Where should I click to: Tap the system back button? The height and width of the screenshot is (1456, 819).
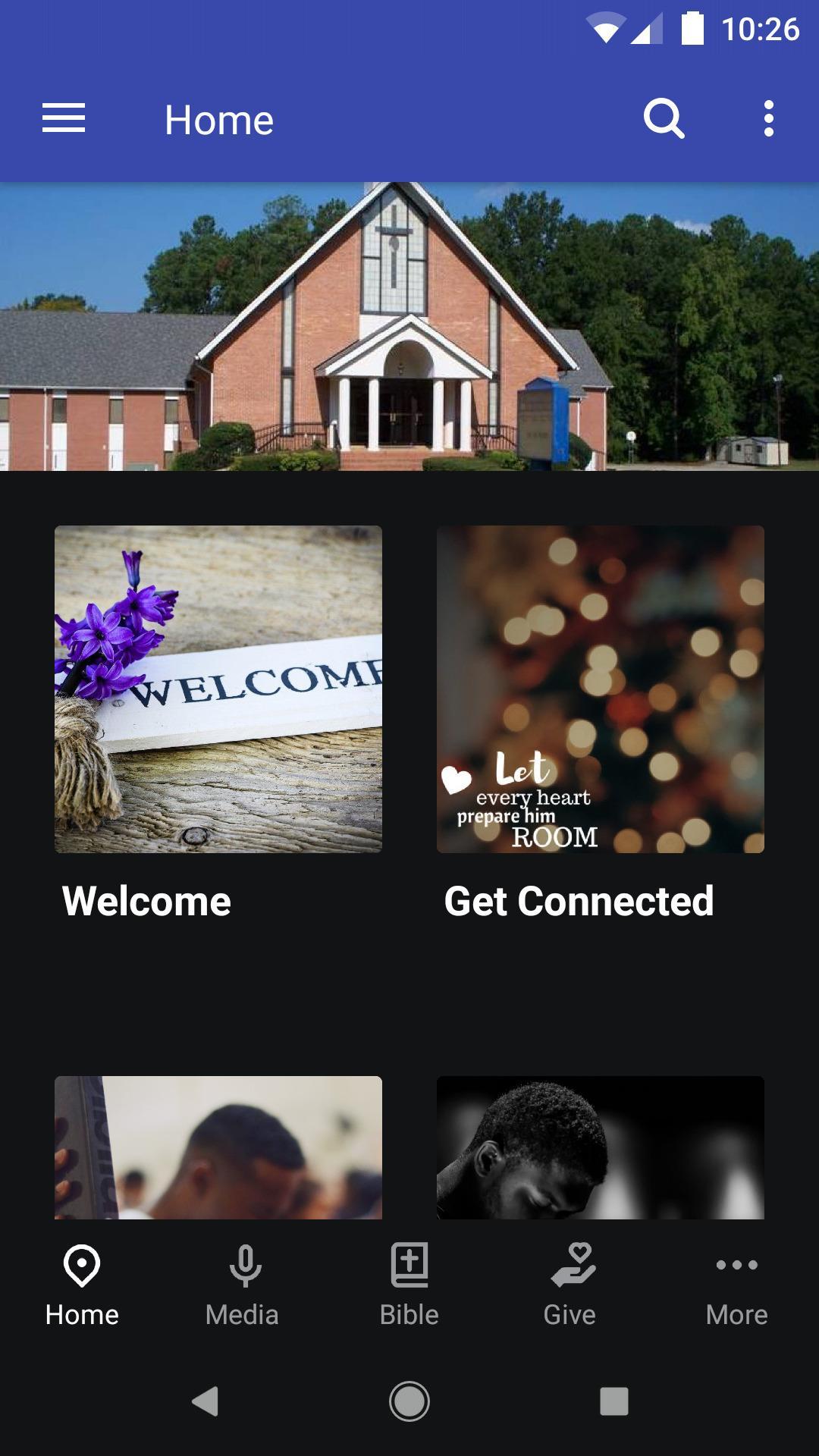[x=205, y=1401]
